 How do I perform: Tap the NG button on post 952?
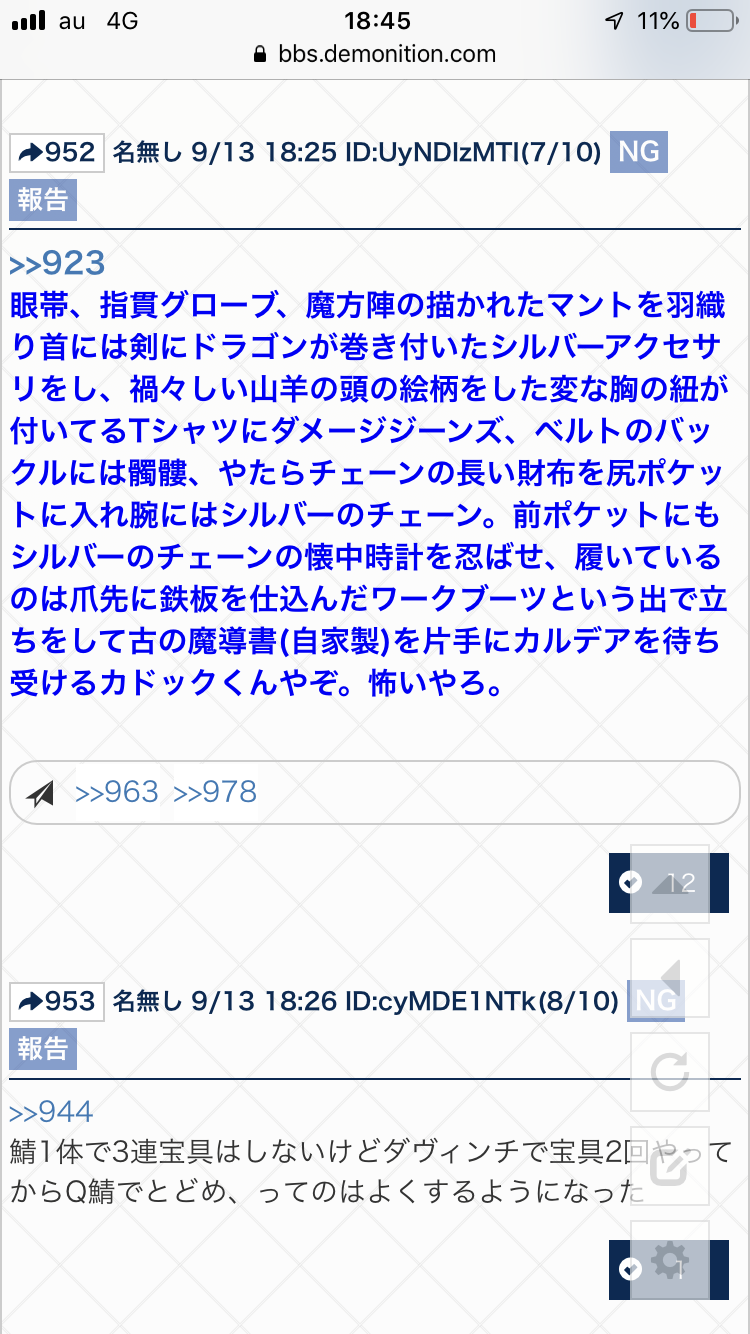[639, 152]
